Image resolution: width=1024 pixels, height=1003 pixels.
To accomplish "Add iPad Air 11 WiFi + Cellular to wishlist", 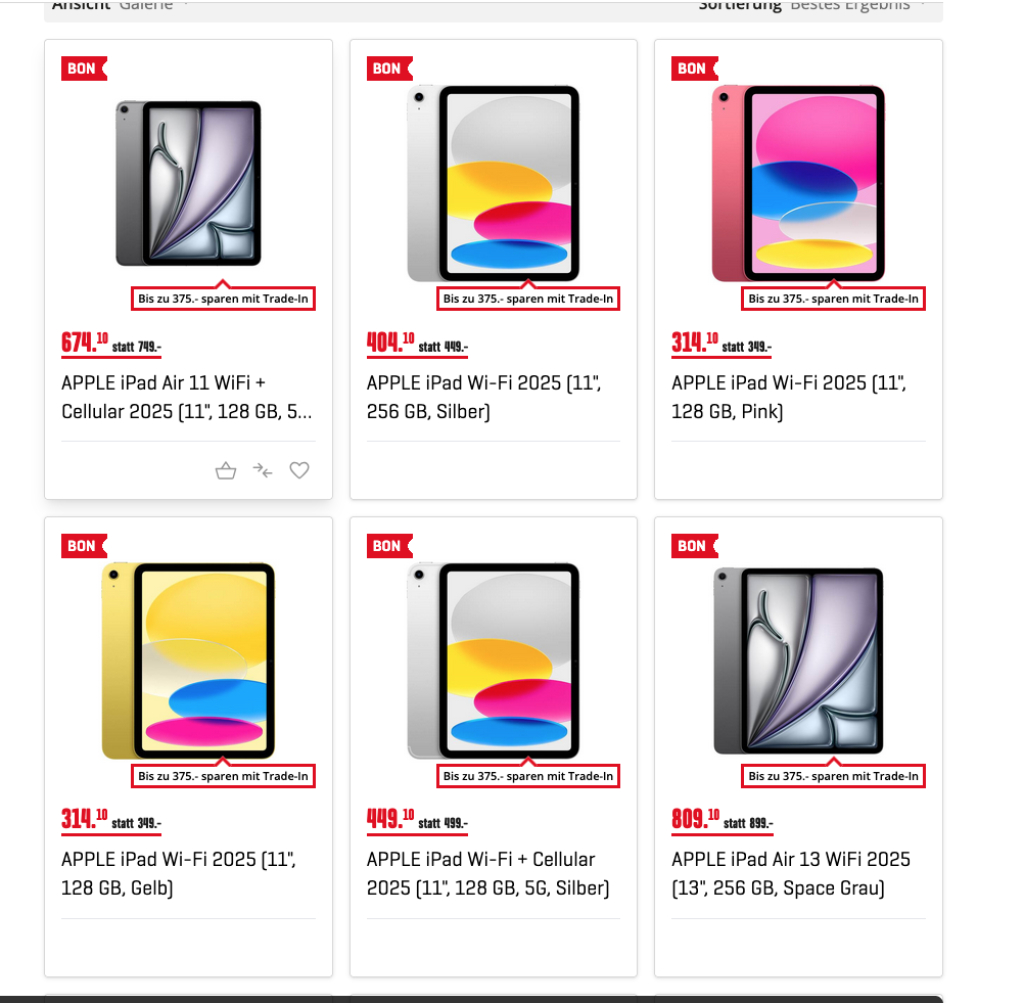I will pos(299,470).
